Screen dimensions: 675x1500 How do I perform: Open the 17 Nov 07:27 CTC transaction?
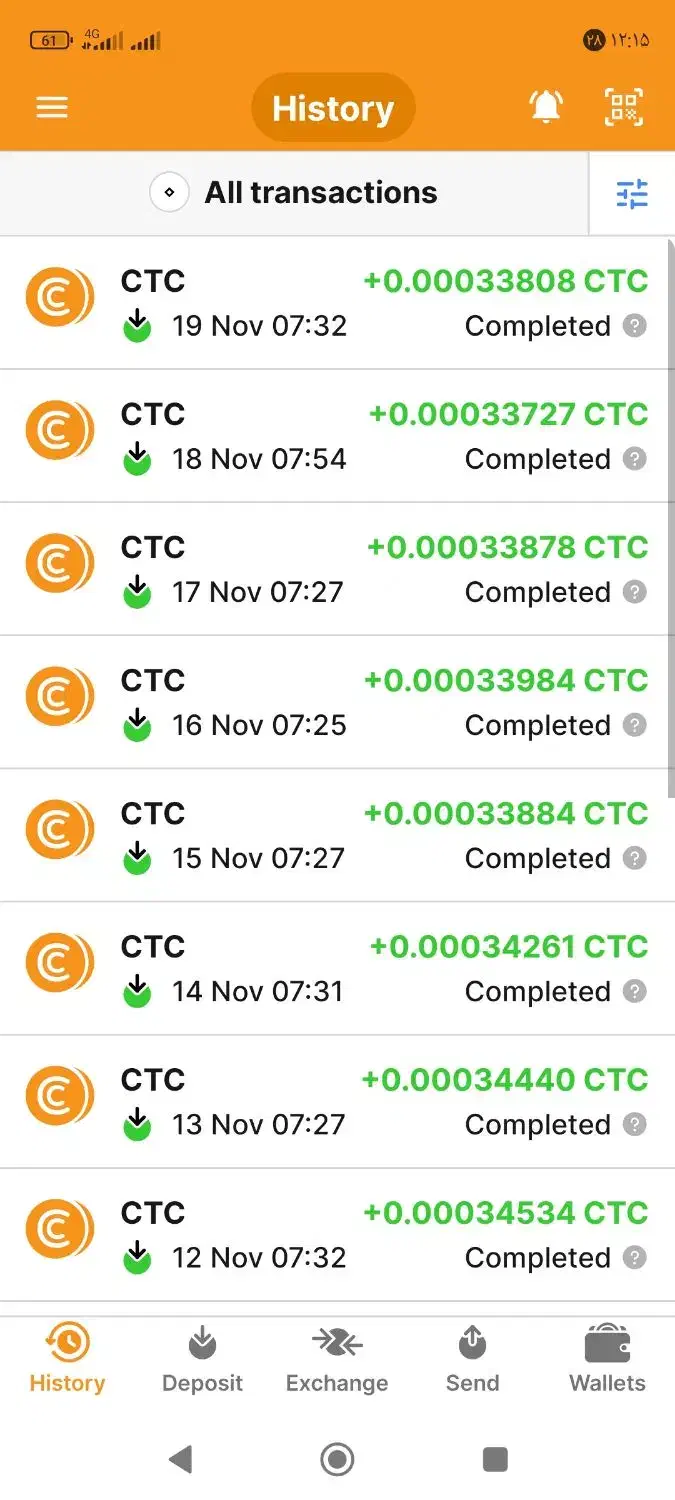336,569
